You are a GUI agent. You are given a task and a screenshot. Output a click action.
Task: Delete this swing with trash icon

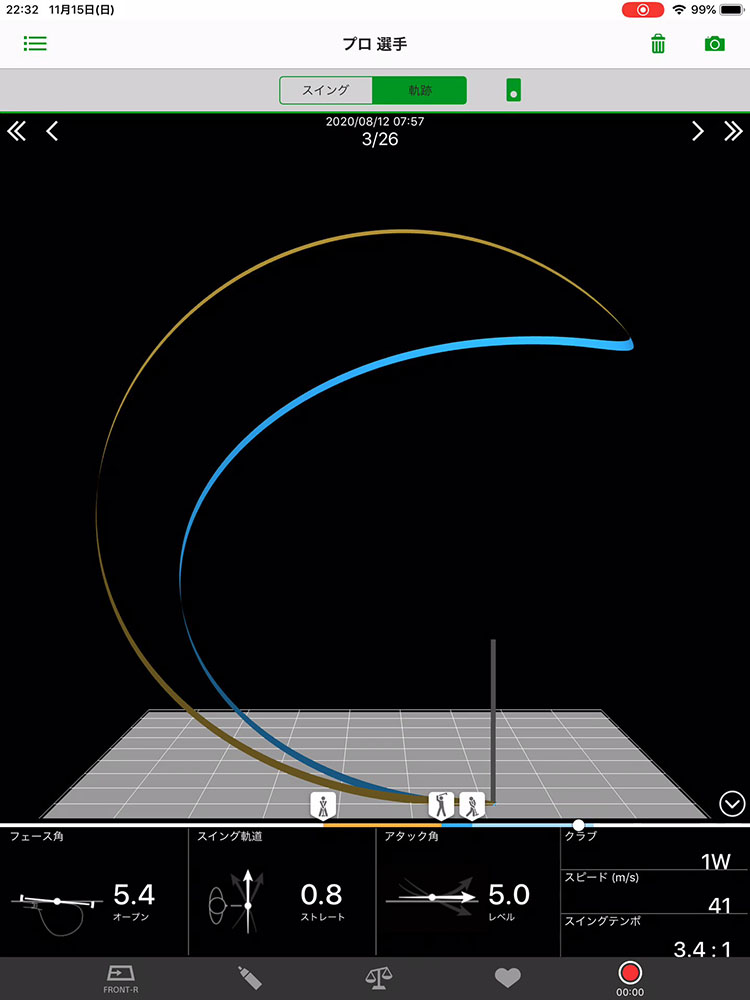(658, 44)
